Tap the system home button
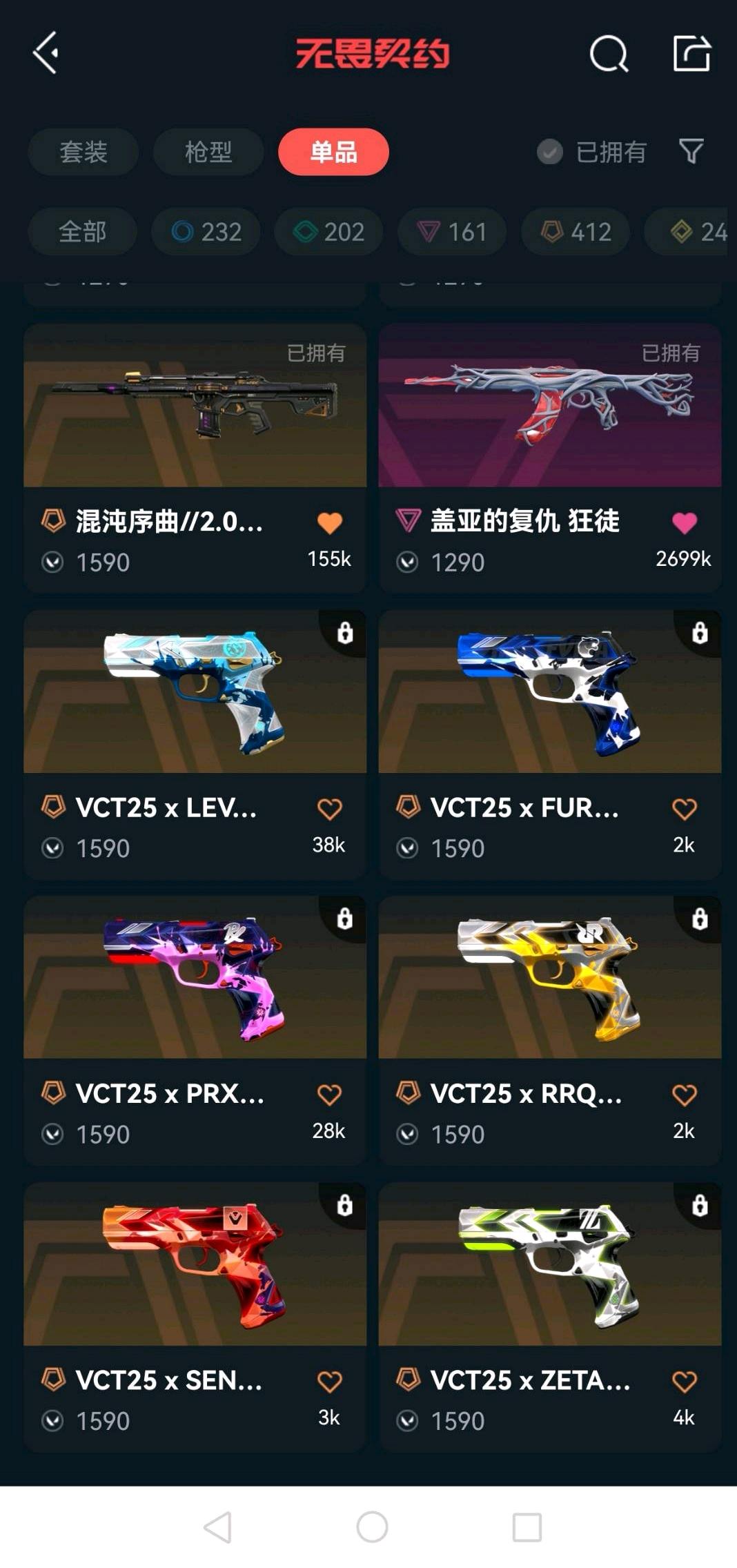The width and height of the screenshot is (737, 1568). pyautogui.click(x=372, y=1527)
